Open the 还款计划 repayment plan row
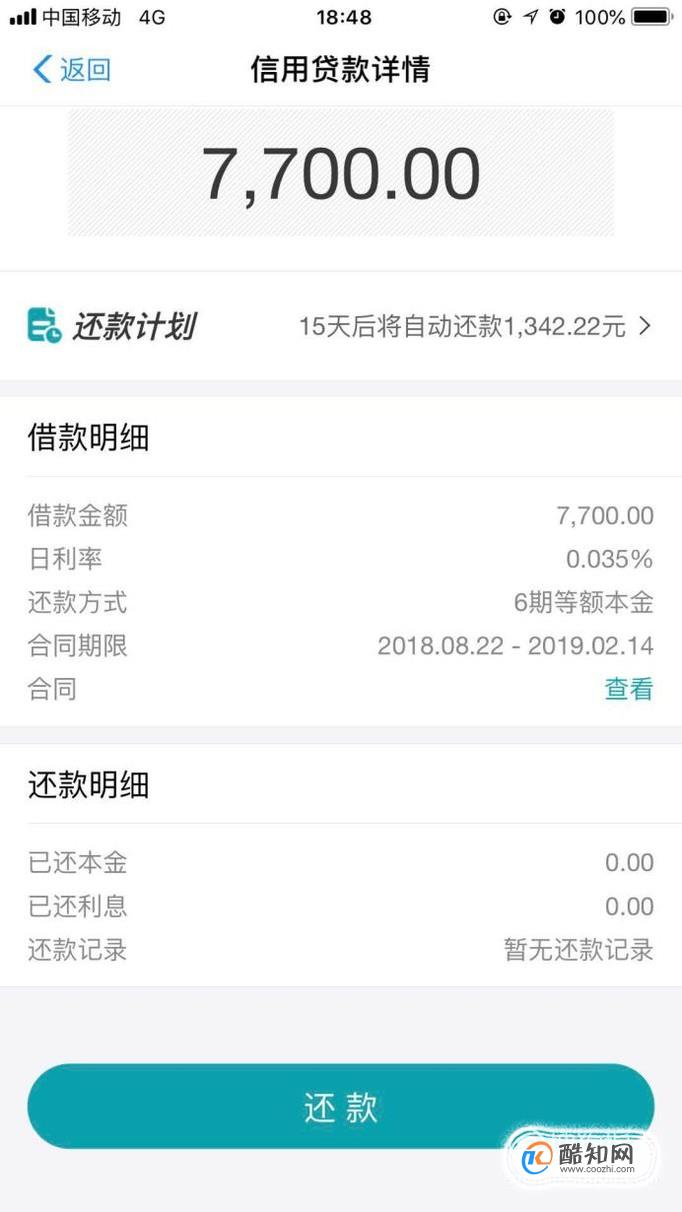682x1212 pixels. click(340, 326)
